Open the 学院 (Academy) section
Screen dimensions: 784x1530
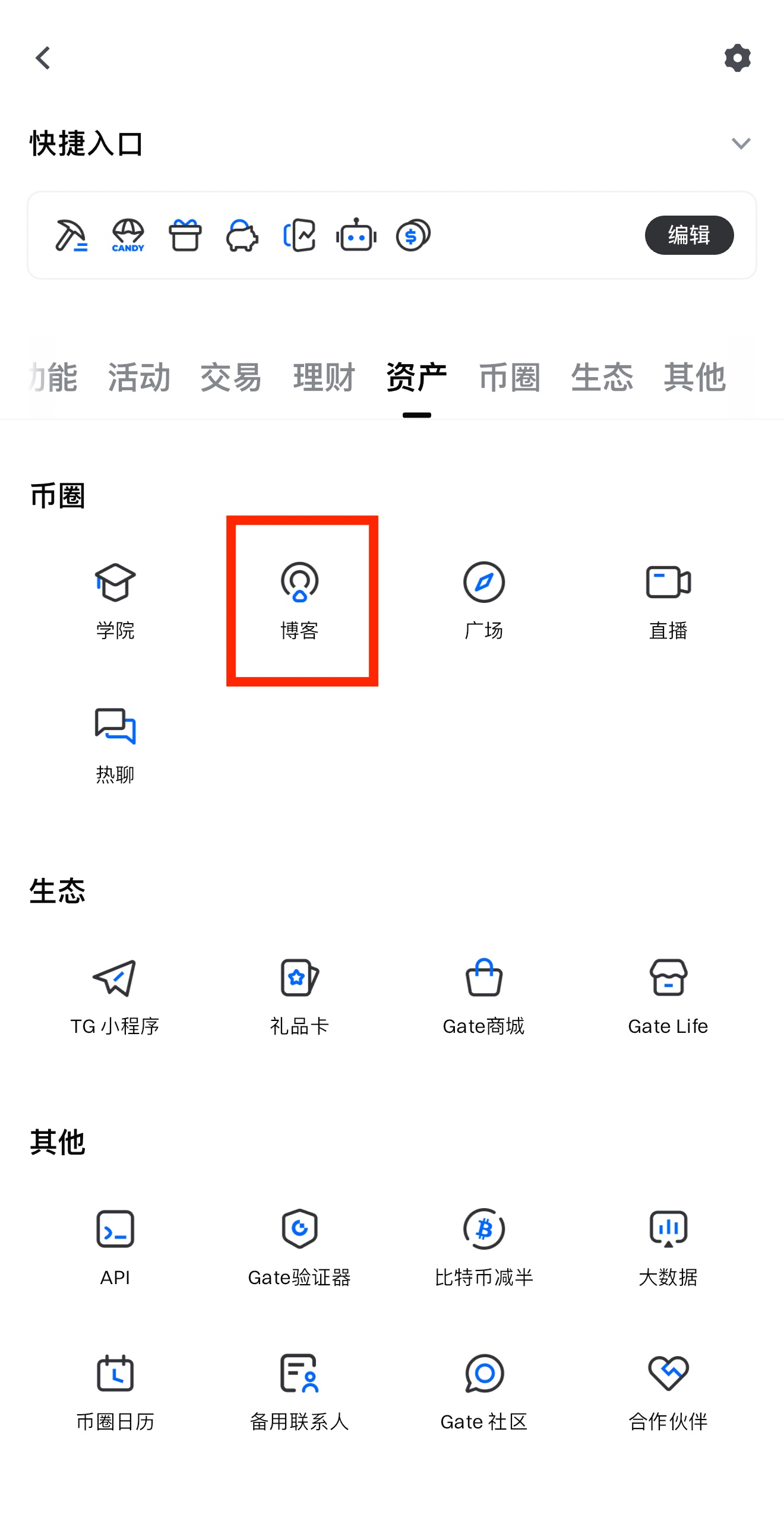pyautogui.click(x=115, y=600)
